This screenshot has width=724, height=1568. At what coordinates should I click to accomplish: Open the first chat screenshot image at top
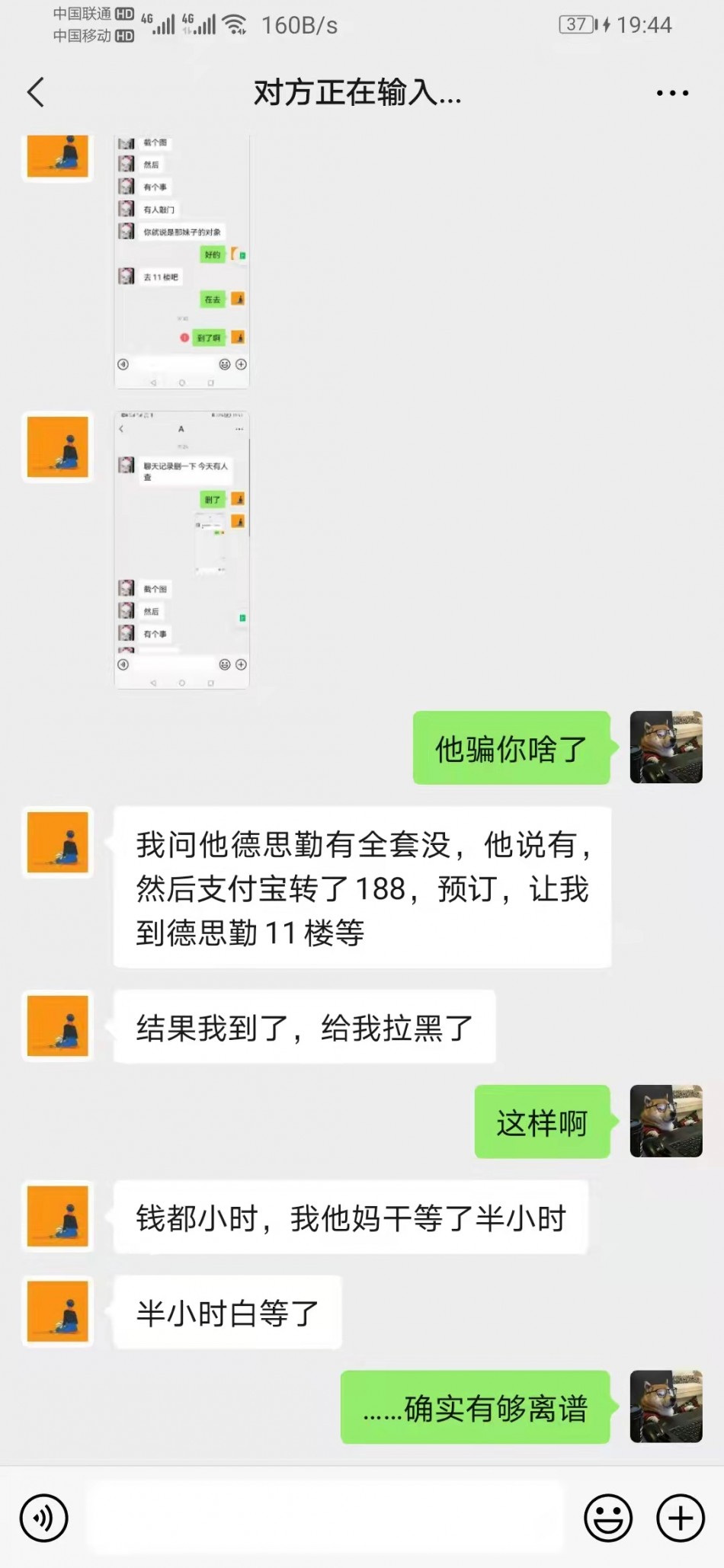pos(181,261)
